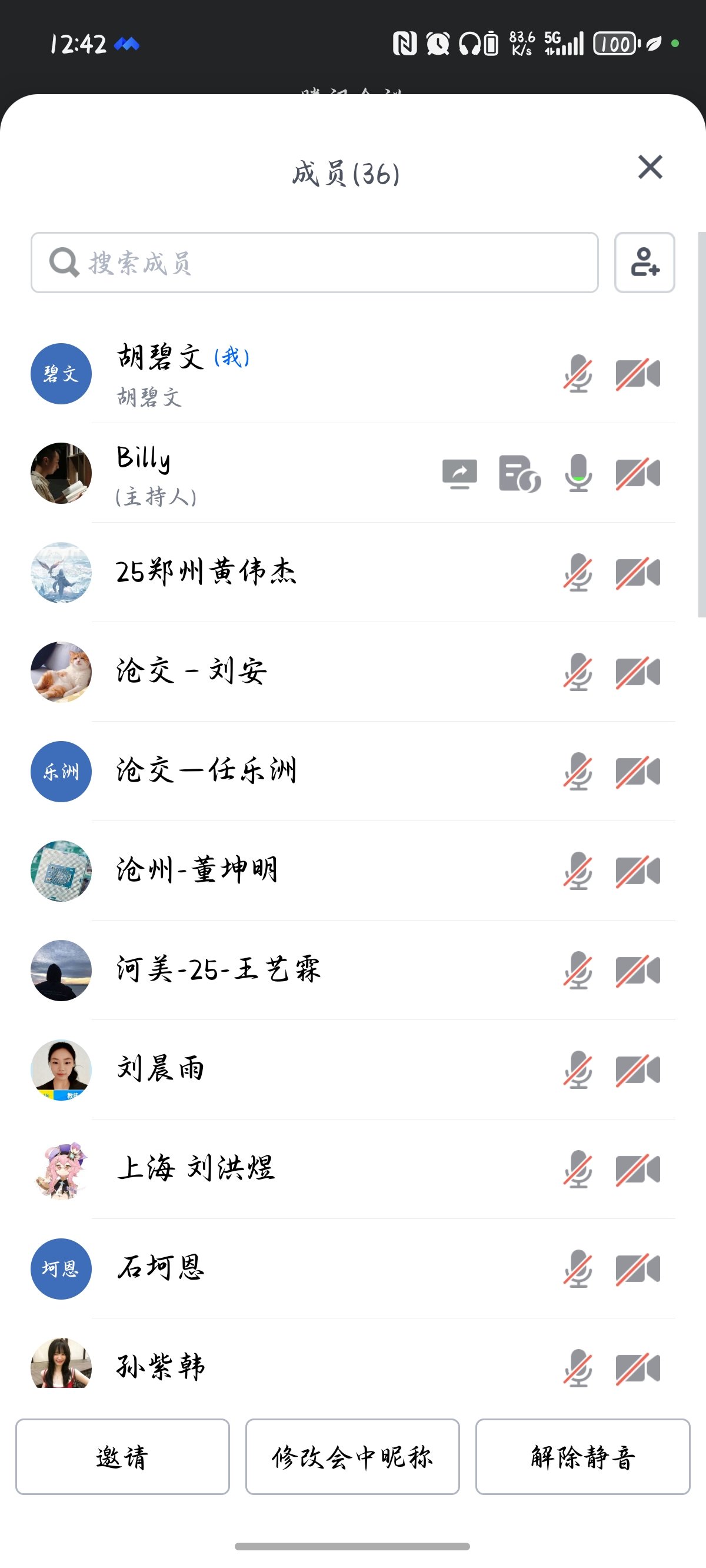Click the camera-off icon next to 石坷恩

point(637,1268)
